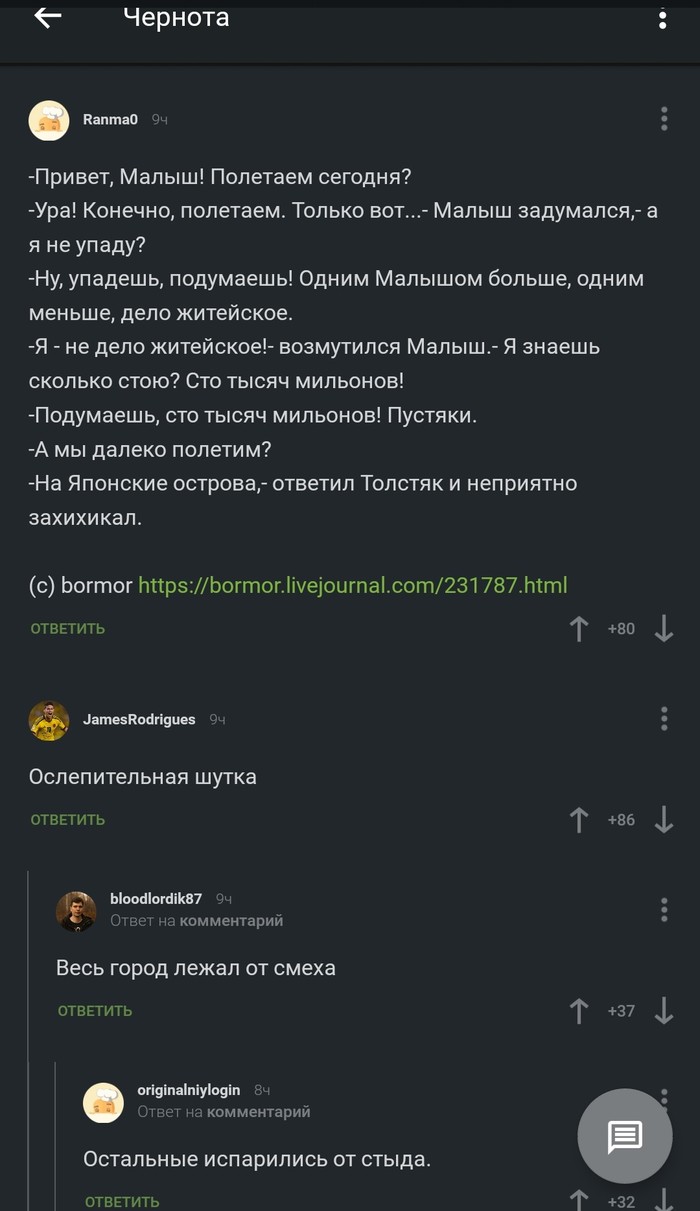
Task: Upvote JamesRodrigues' comment
Action: tap(579, 820)
